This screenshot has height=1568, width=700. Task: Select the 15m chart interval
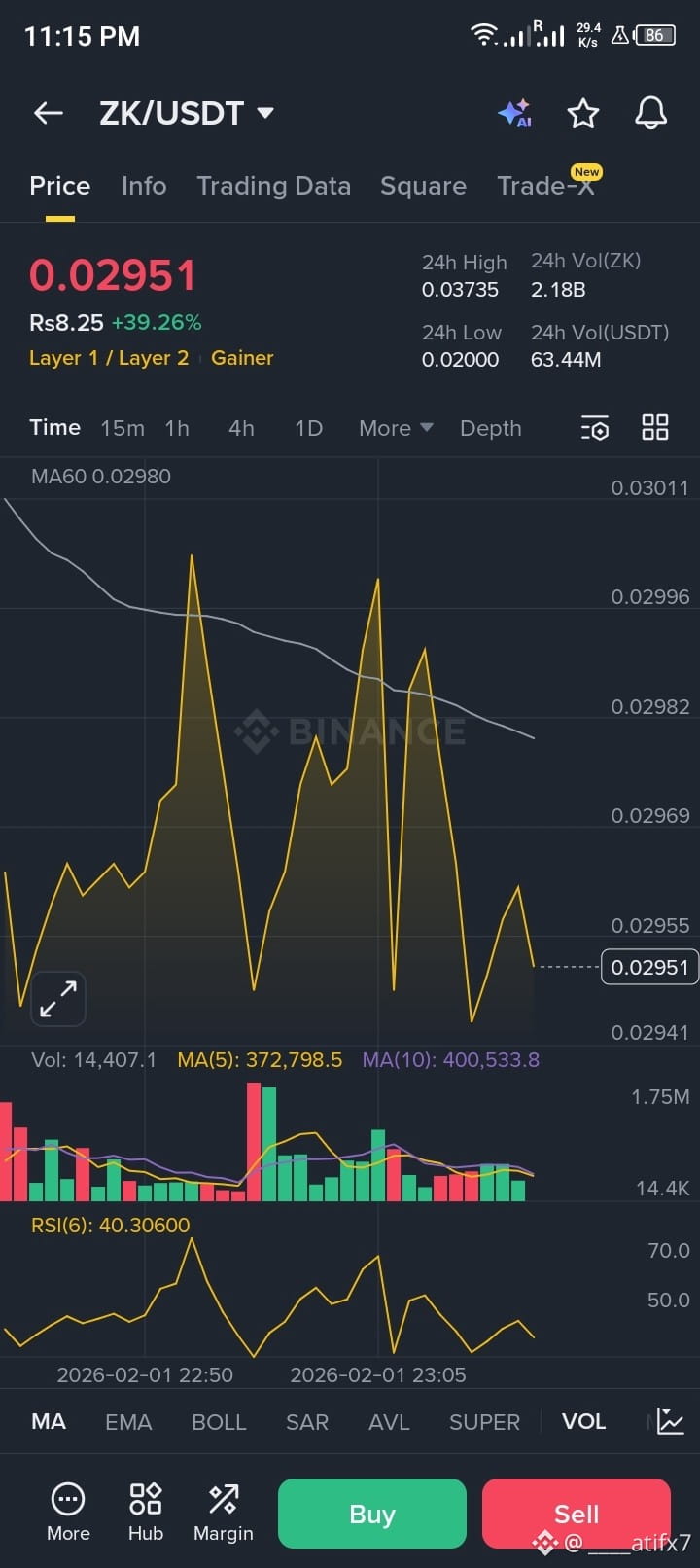pos(122,428)
